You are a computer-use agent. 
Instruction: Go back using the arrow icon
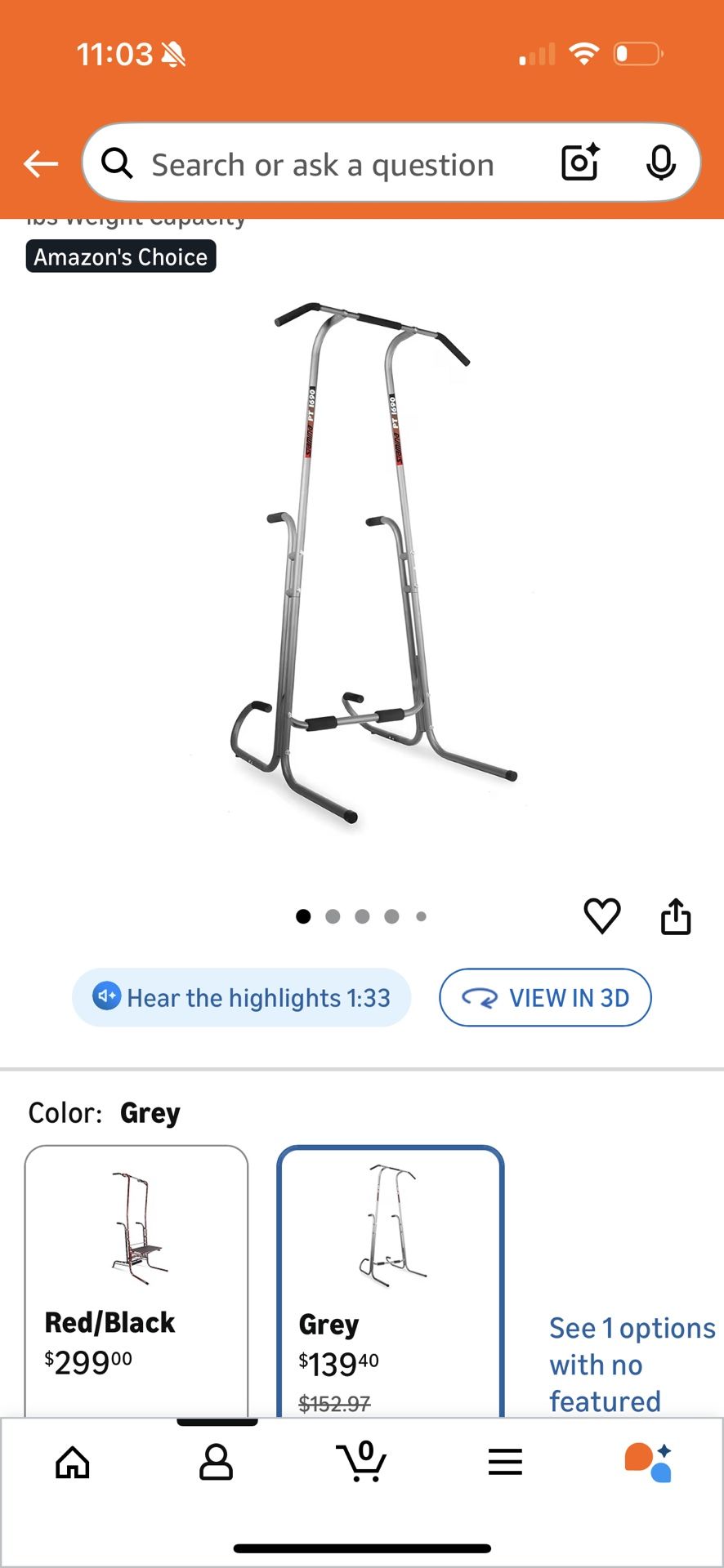(41, 164)
